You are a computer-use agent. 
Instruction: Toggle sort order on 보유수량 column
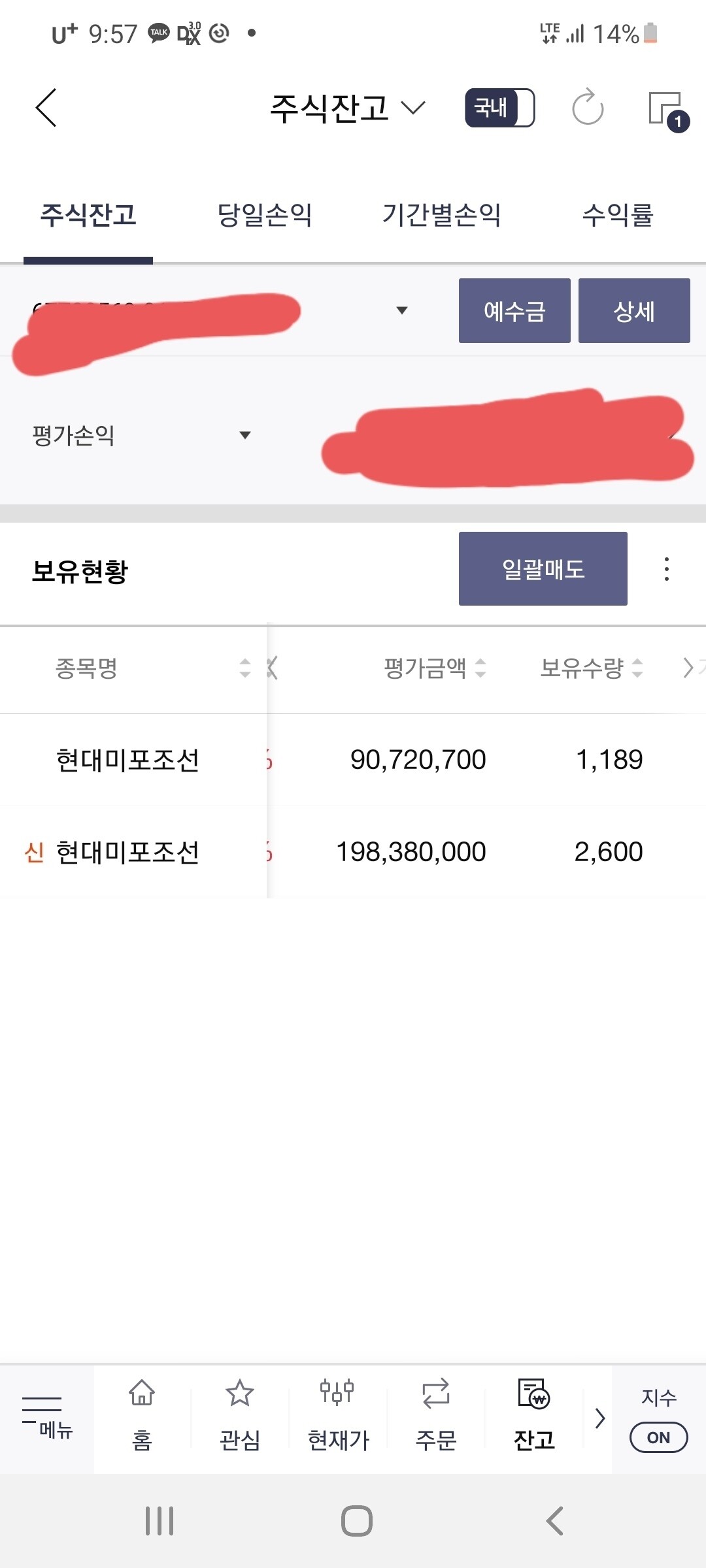[637, 668]
